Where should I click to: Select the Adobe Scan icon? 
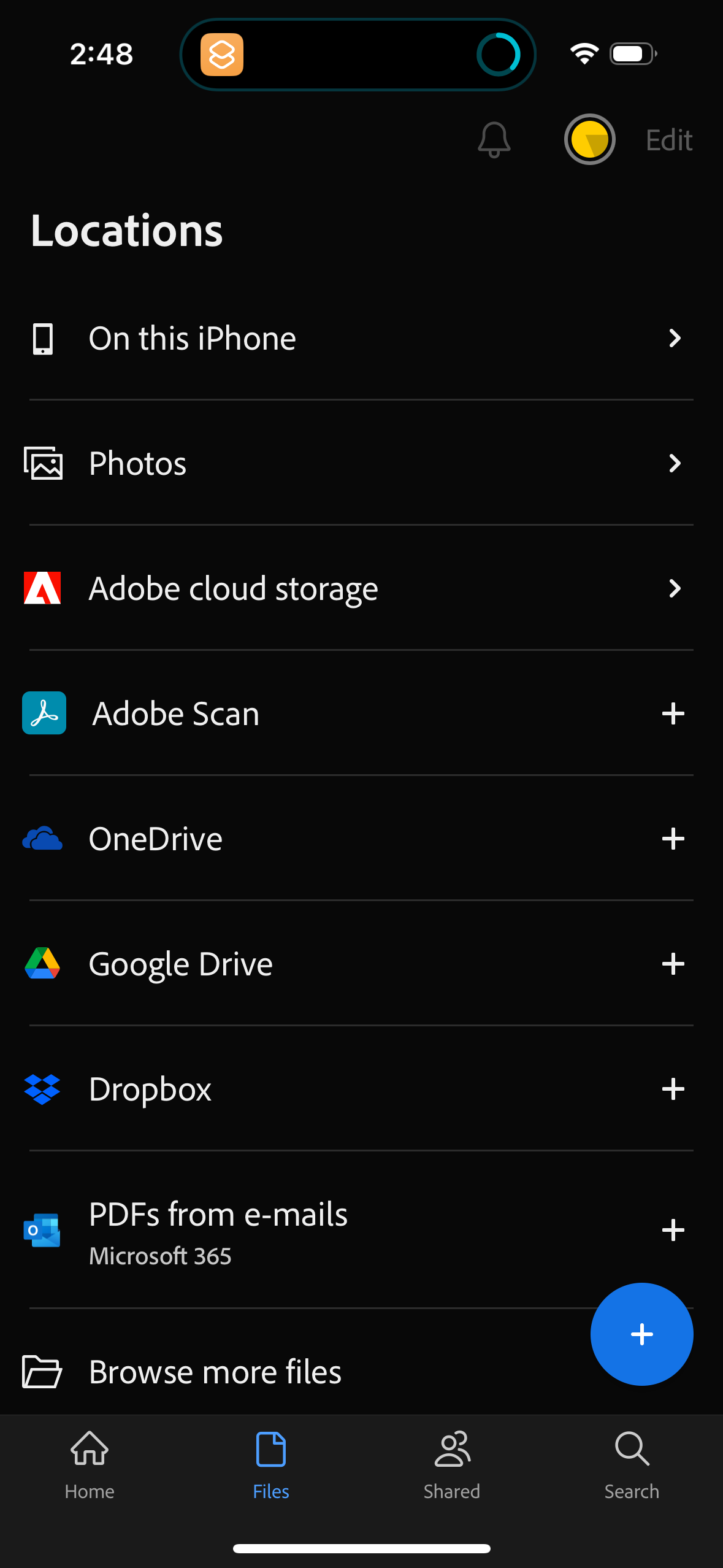click(x=44, y=713)
